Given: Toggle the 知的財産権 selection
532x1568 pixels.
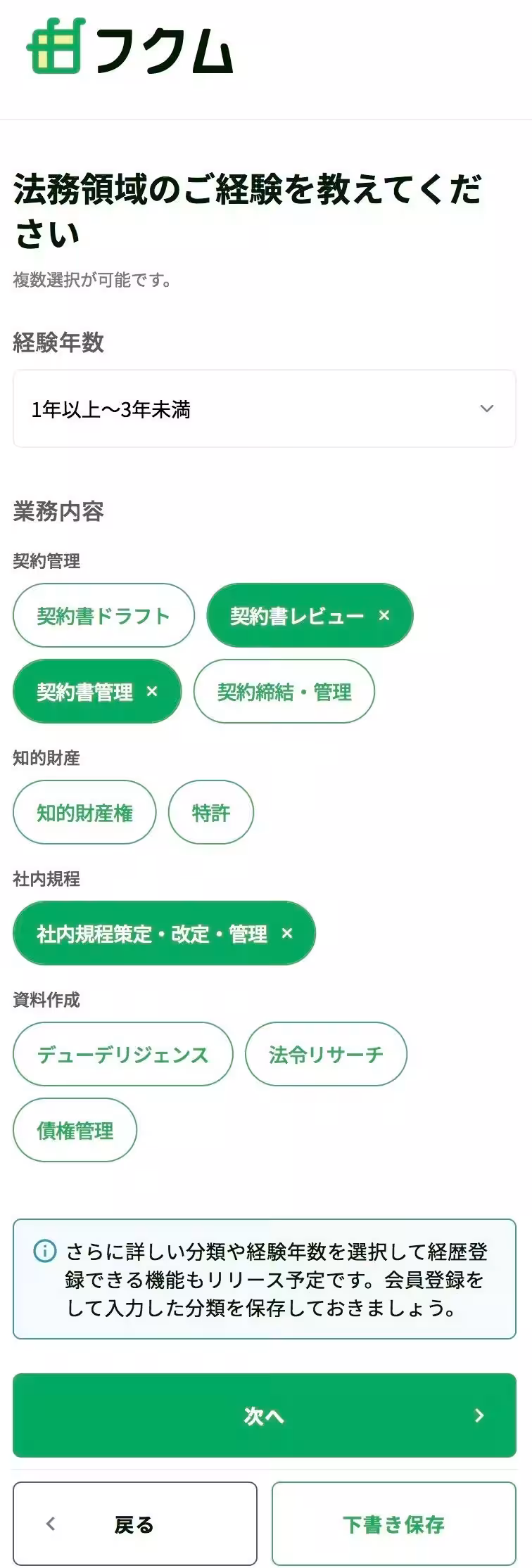Looking at the screenshot, I should pyautogui.click(x=84, y=812).
